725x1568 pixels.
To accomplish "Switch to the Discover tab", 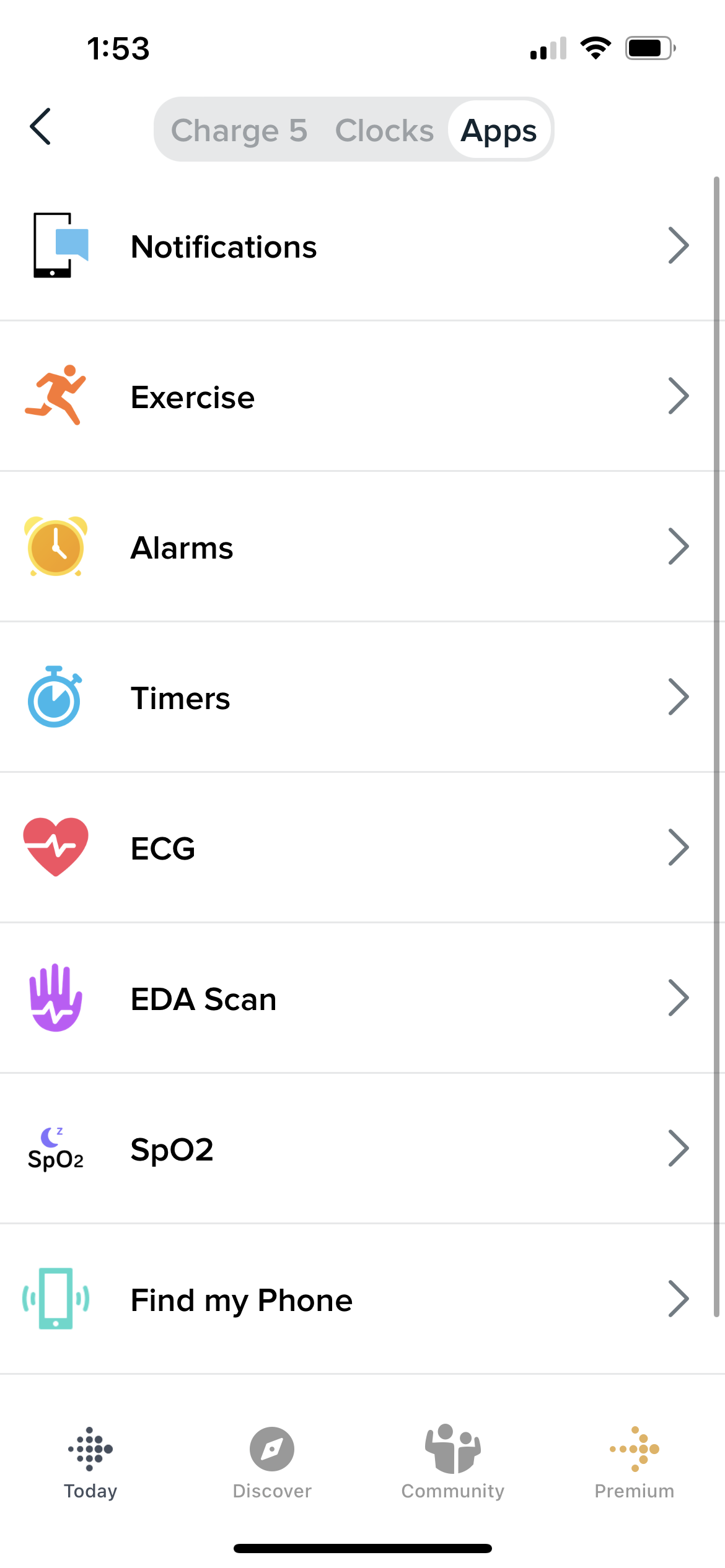I will pyautogui.click(x=272, y=1463).
